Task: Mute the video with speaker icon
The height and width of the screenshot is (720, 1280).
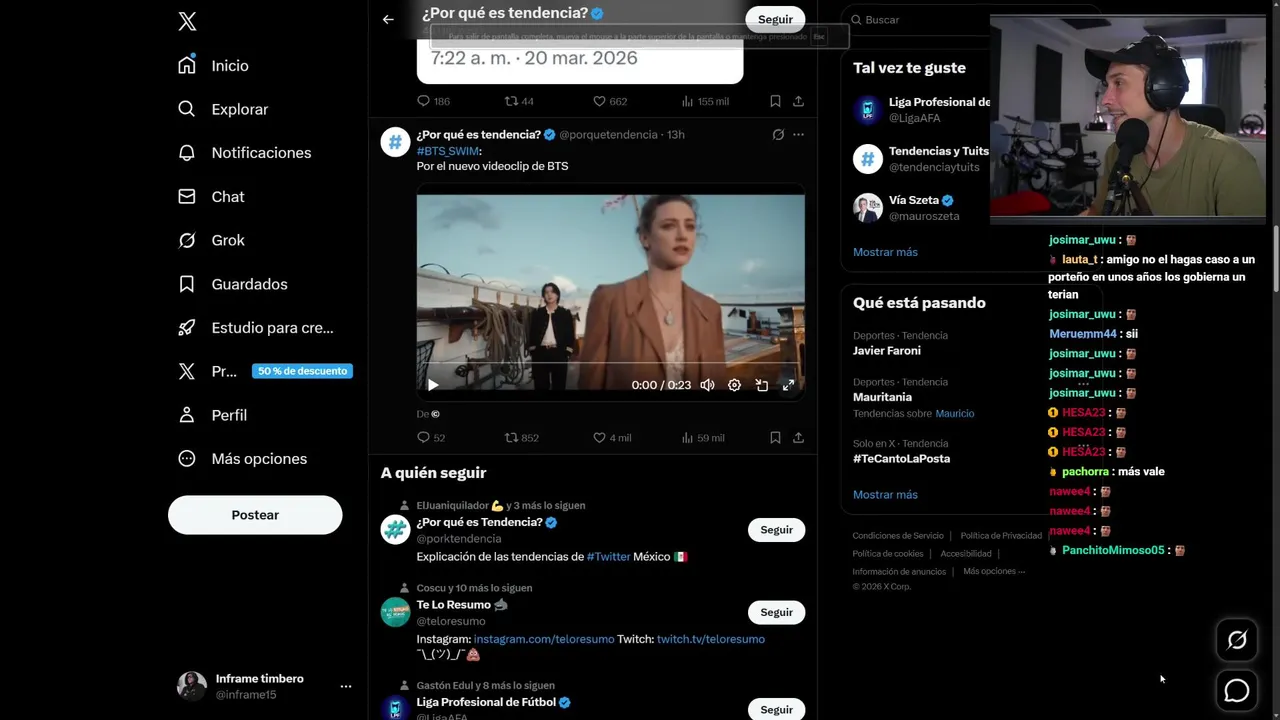Action: (x=707, y=385)
